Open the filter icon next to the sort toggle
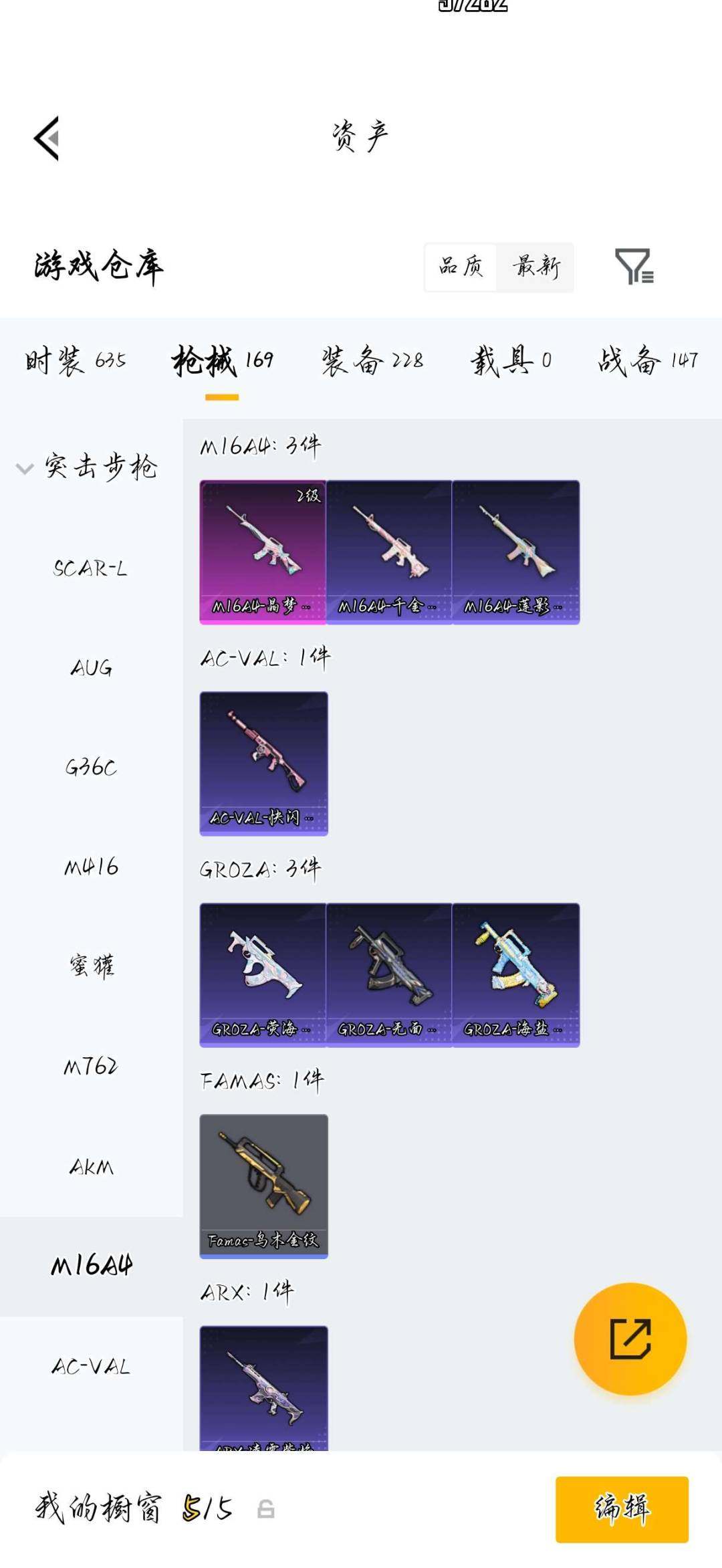The width and height of the screenshot is (722, 1568). 633,266
